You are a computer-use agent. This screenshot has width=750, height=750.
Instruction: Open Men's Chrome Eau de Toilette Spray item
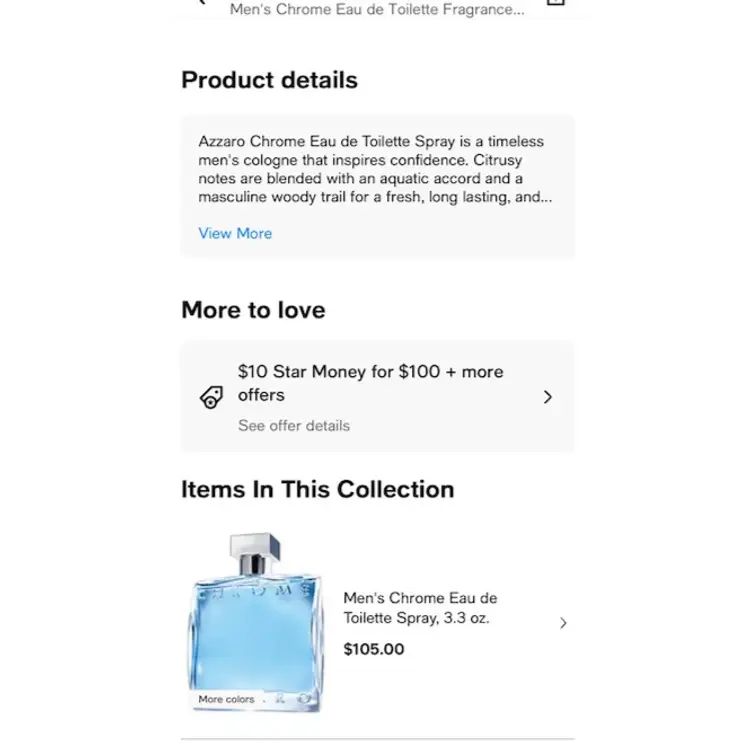point(420,608)
